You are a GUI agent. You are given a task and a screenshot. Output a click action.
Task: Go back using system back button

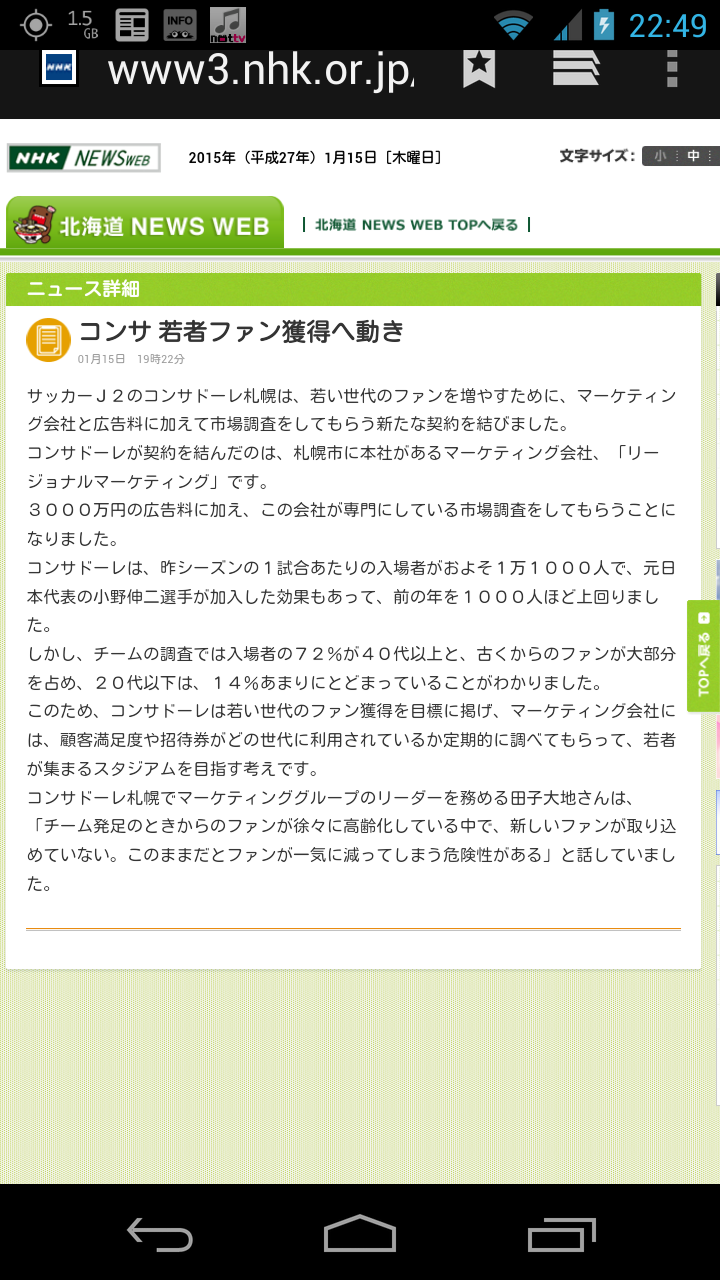click(160, 1234)
